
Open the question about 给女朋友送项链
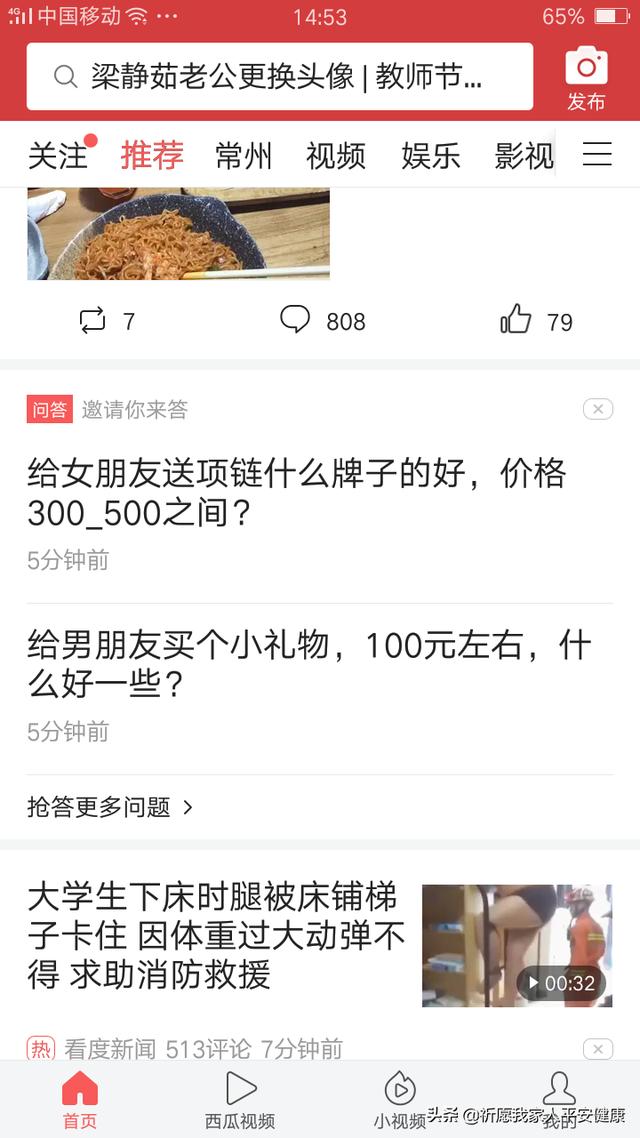296,492
